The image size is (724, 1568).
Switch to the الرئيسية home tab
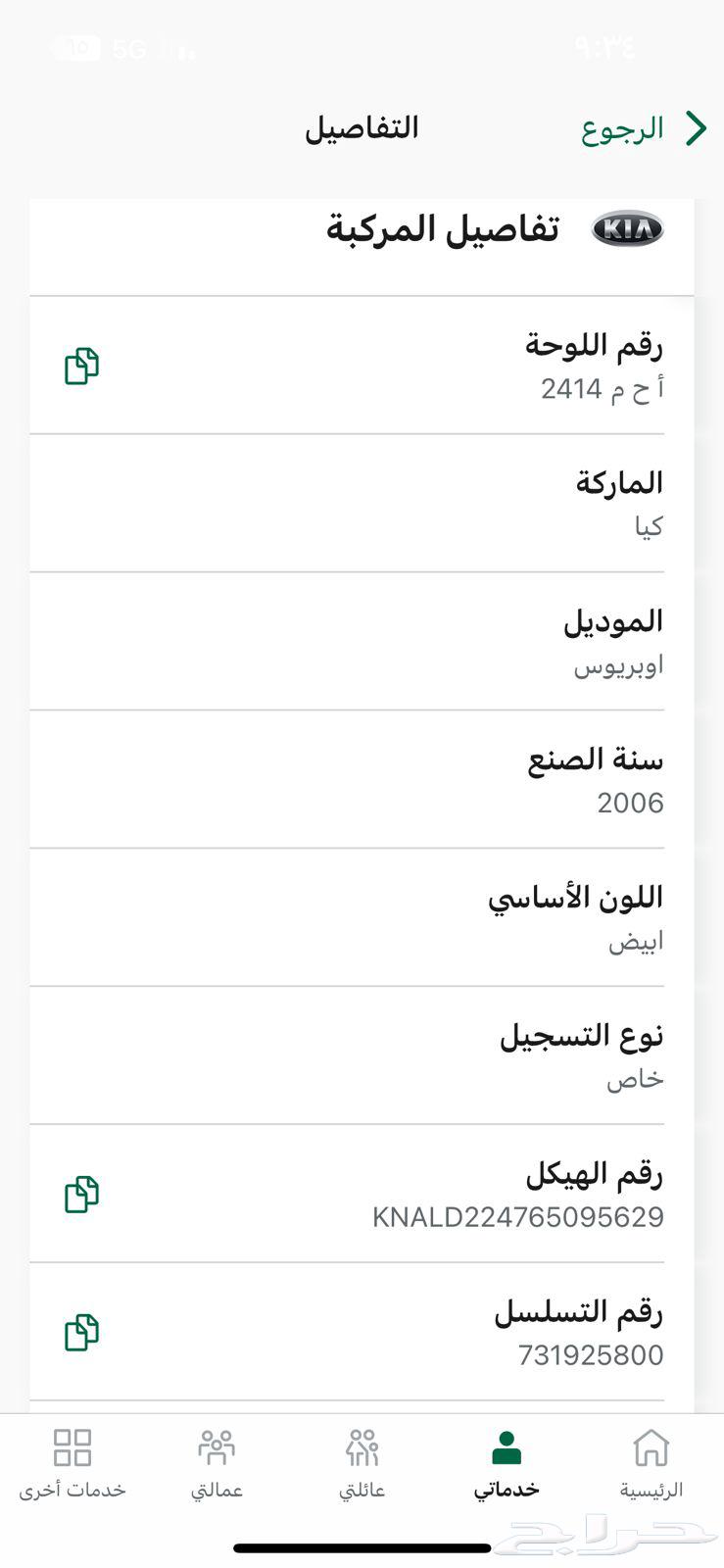tap(652, 1464)
